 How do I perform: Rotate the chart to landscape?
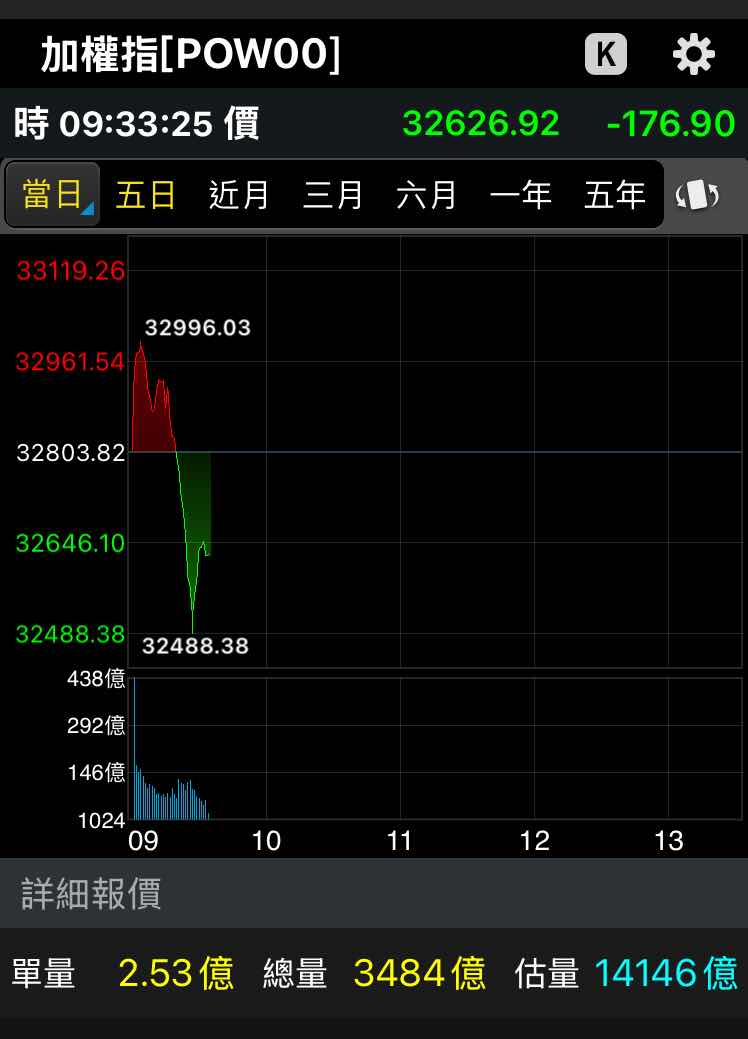click(x=698, y=195)
